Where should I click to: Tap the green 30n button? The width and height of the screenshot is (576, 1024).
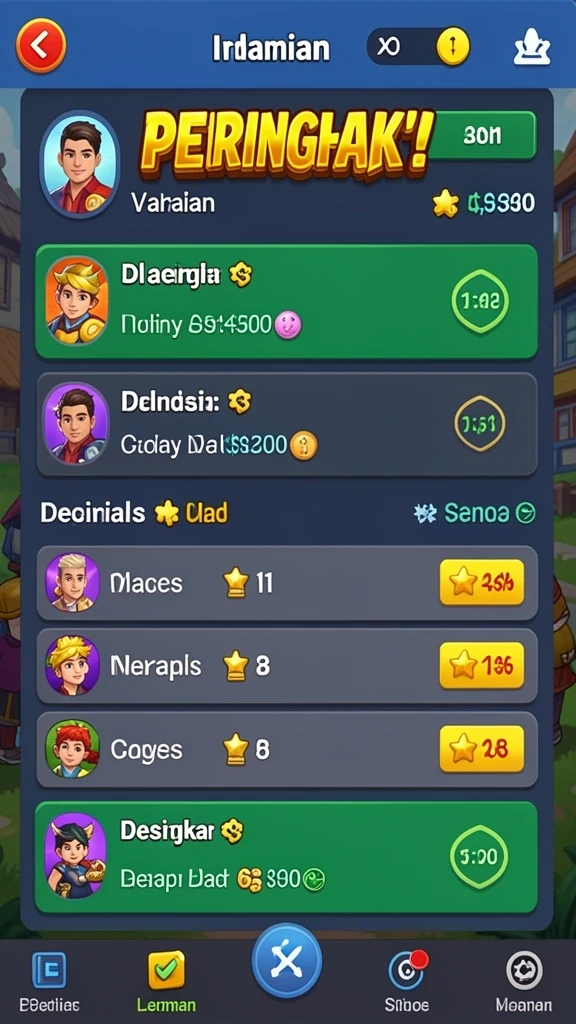483,135
